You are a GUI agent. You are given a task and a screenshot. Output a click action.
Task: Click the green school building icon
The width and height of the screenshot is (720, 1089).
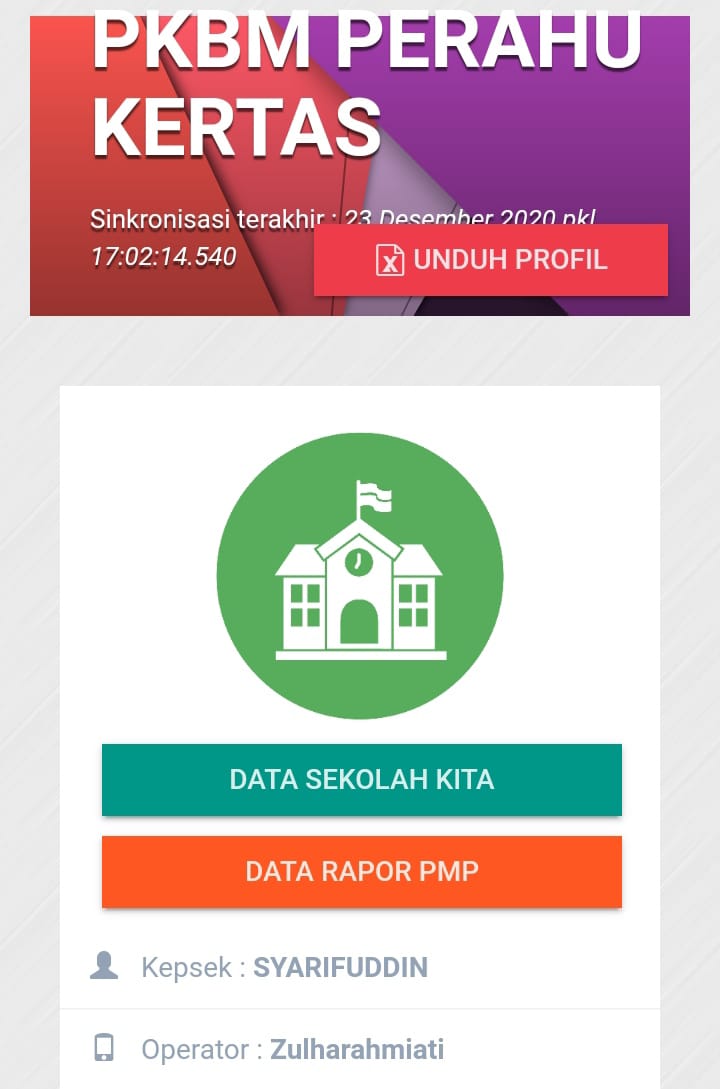pyautogui.click(x=360, y=575)
